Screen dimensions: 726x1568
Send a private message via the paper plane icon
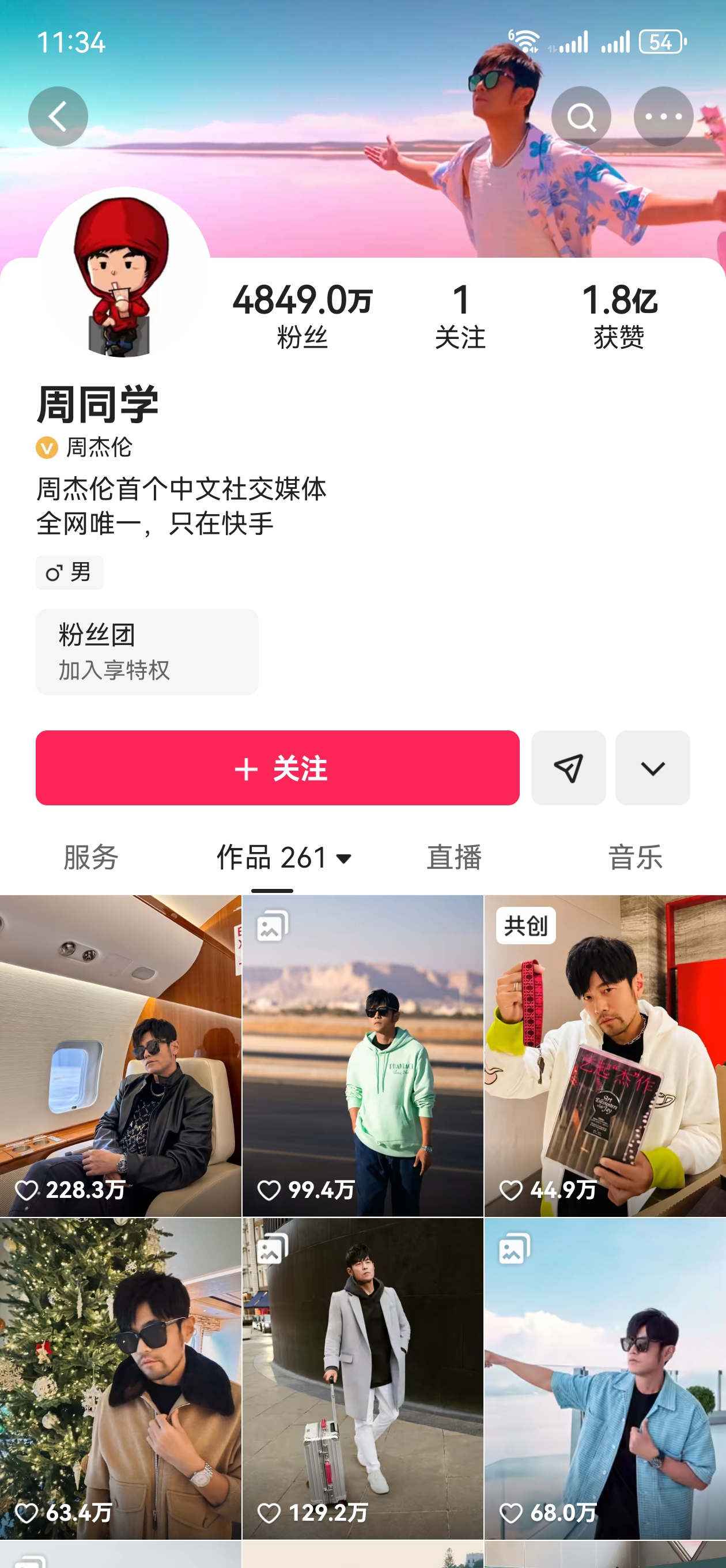[568, 767]
